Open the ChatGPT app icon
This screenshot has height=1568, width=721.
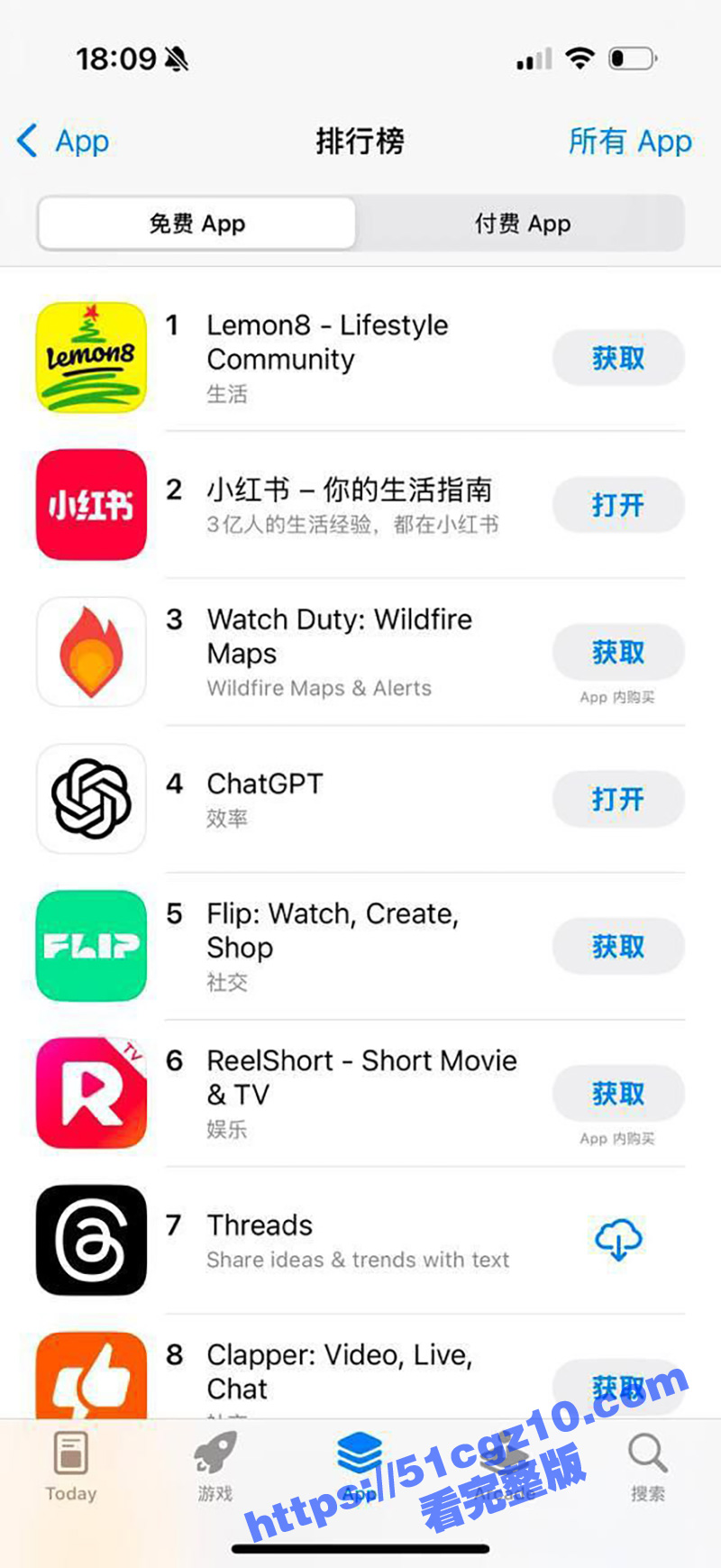click(90, 799)
